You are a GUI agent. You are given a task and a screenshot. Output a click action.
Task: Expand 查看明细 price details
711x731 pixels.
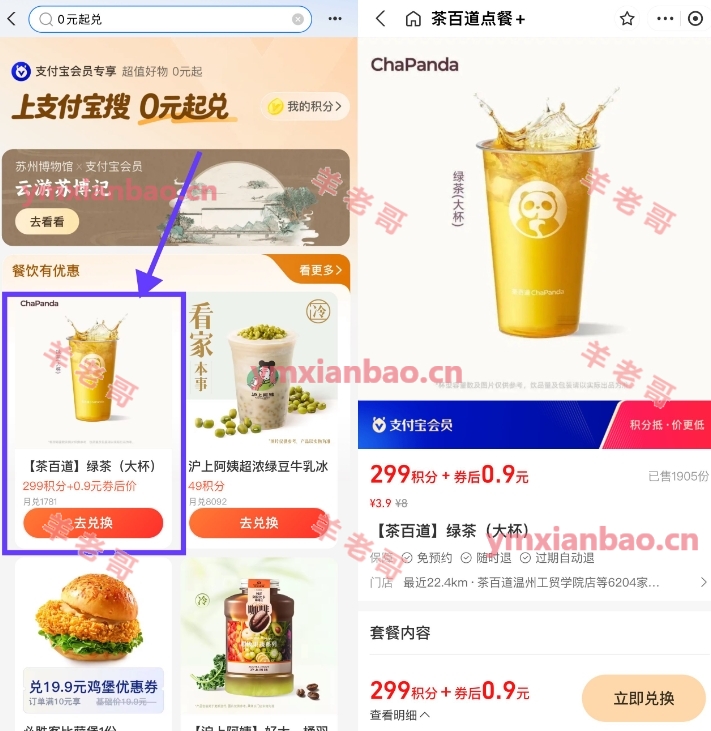pos(400,715)
